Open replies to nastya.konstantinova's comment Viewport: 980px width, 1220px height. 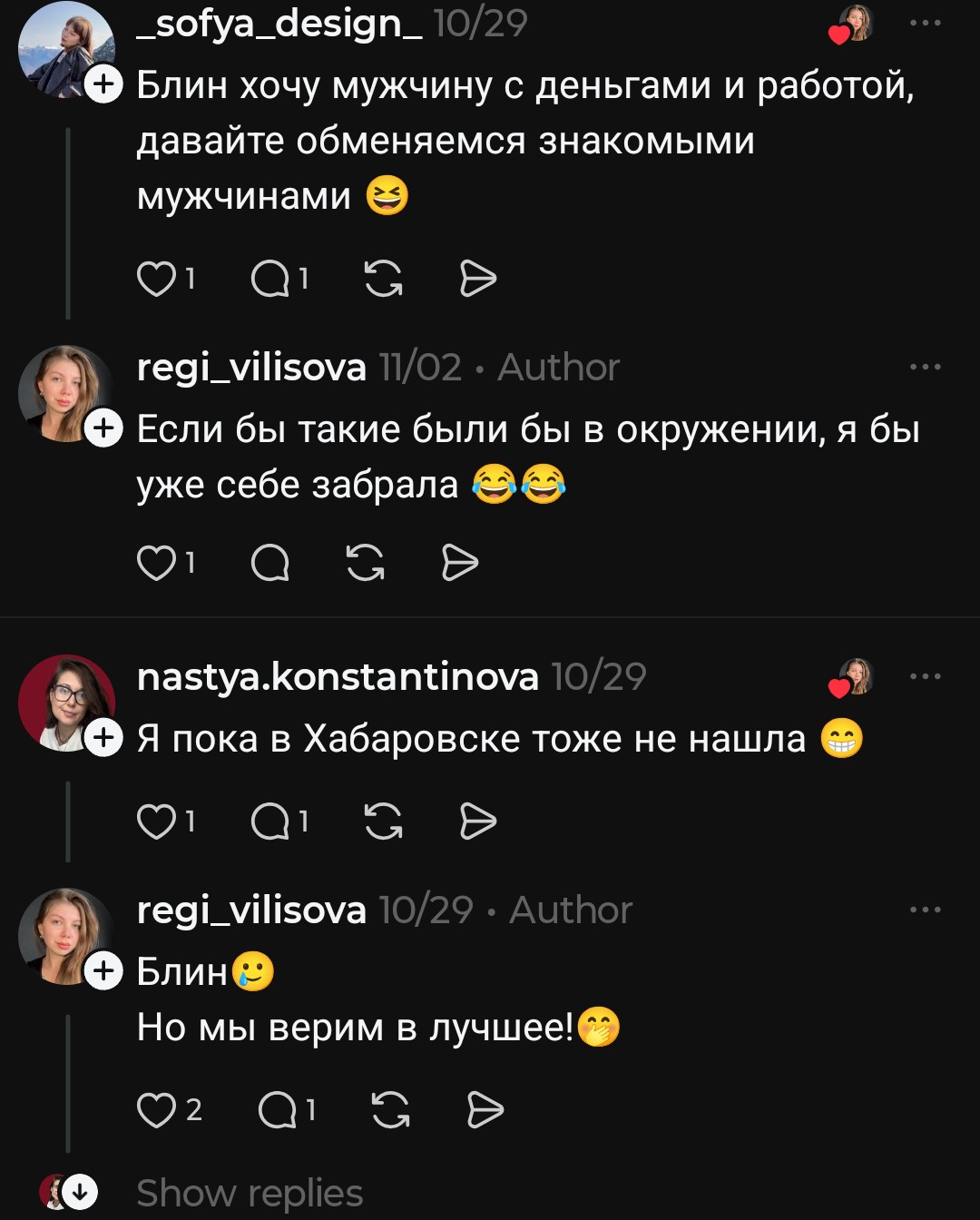270,822
